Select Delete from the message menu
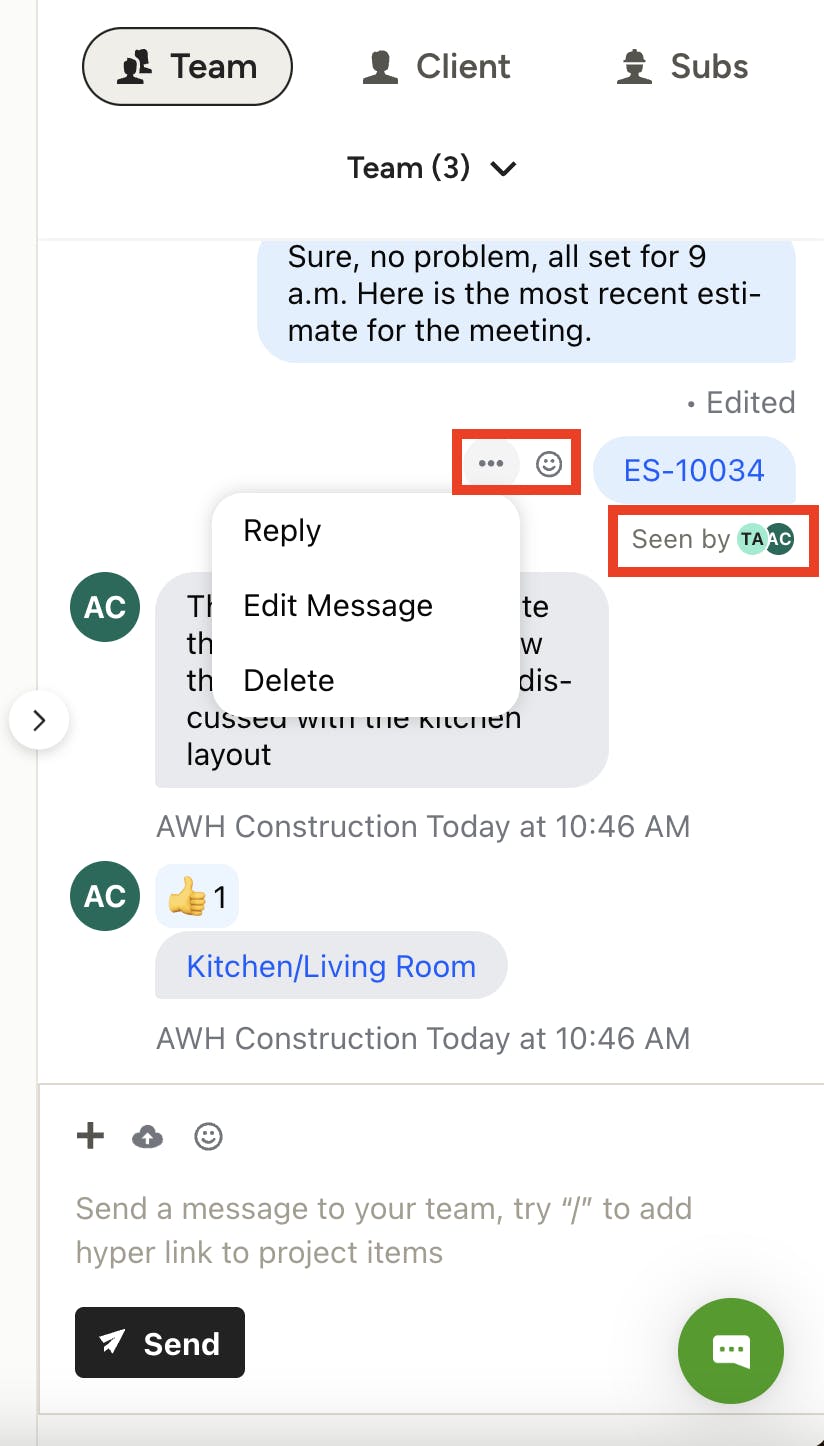 pyautogui.click(x=289, y=681)
